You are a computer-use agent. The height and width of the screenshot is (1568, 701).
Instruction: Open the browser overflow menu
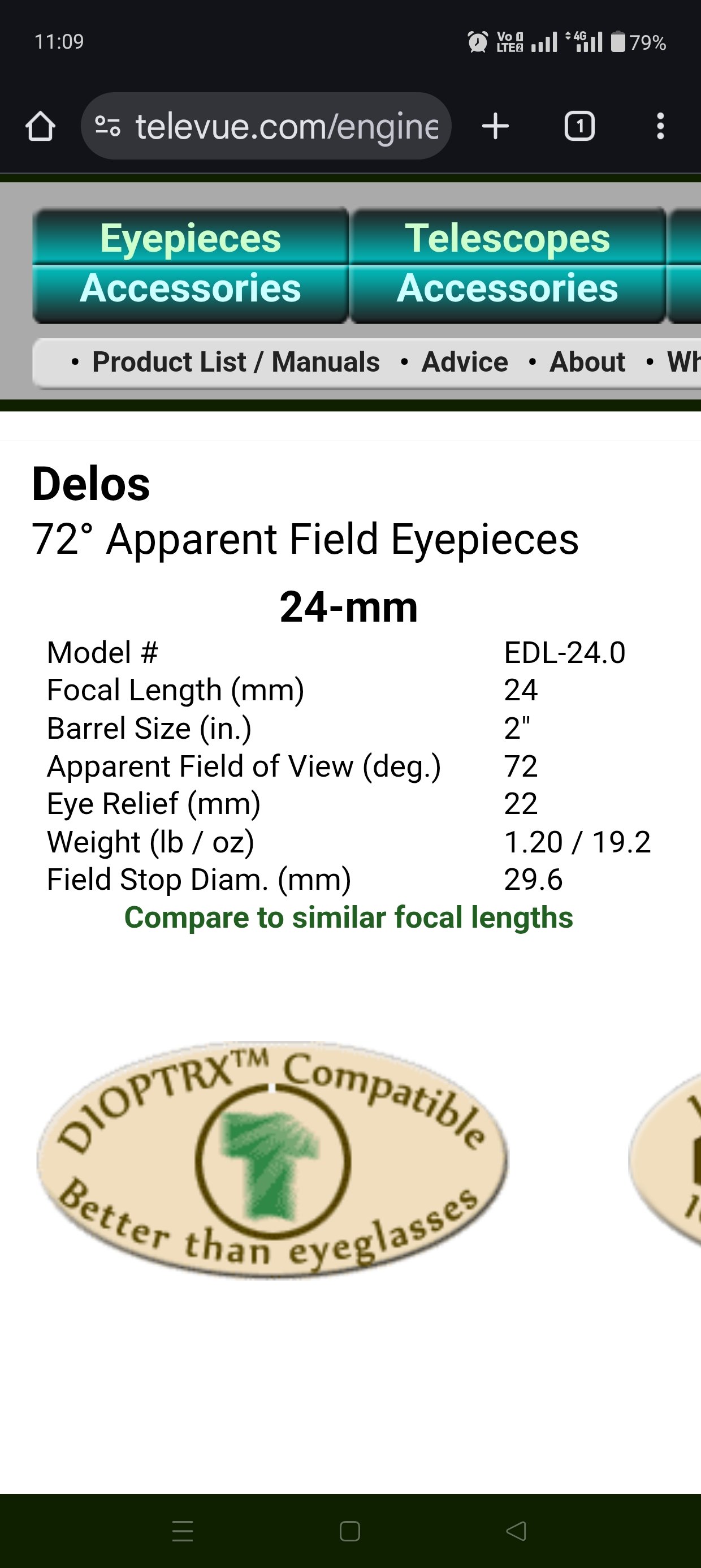(x=660, y=127)
